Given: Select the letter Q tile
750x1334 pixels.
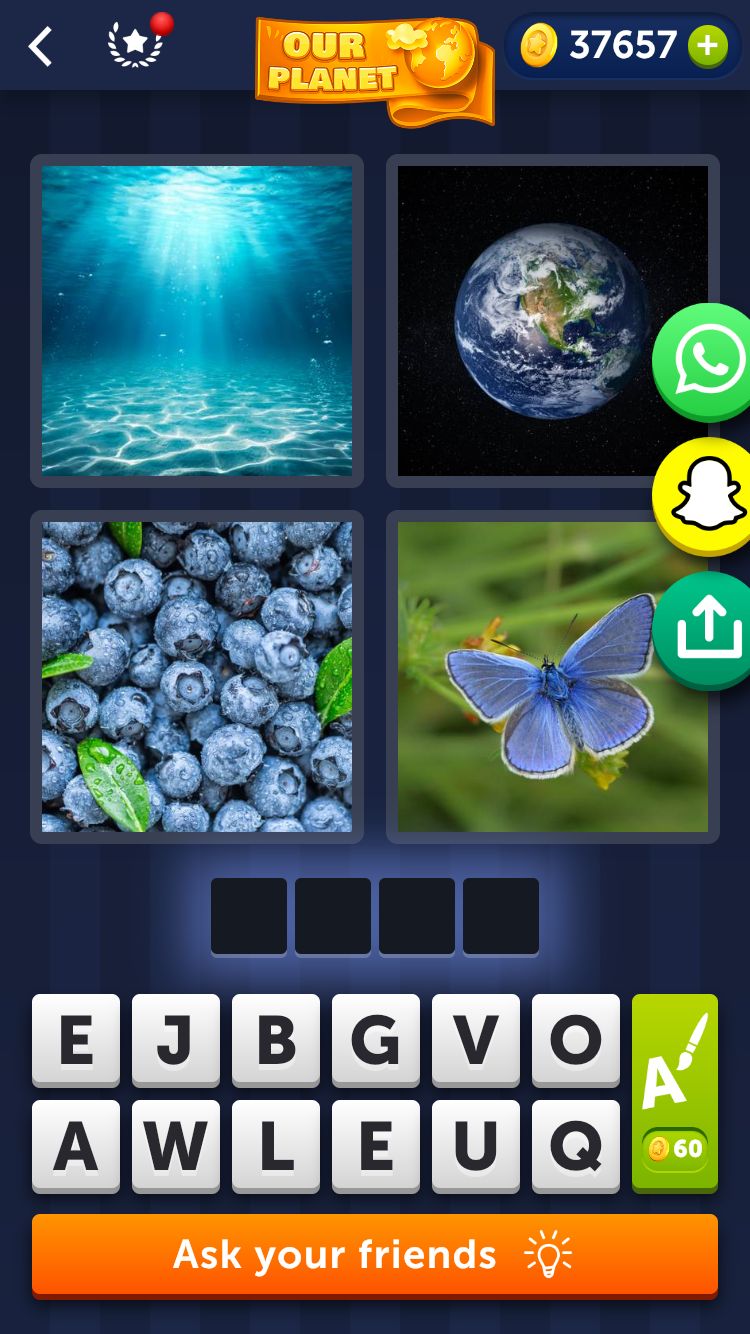Looking at the screenshot, I should point(576,1146).
